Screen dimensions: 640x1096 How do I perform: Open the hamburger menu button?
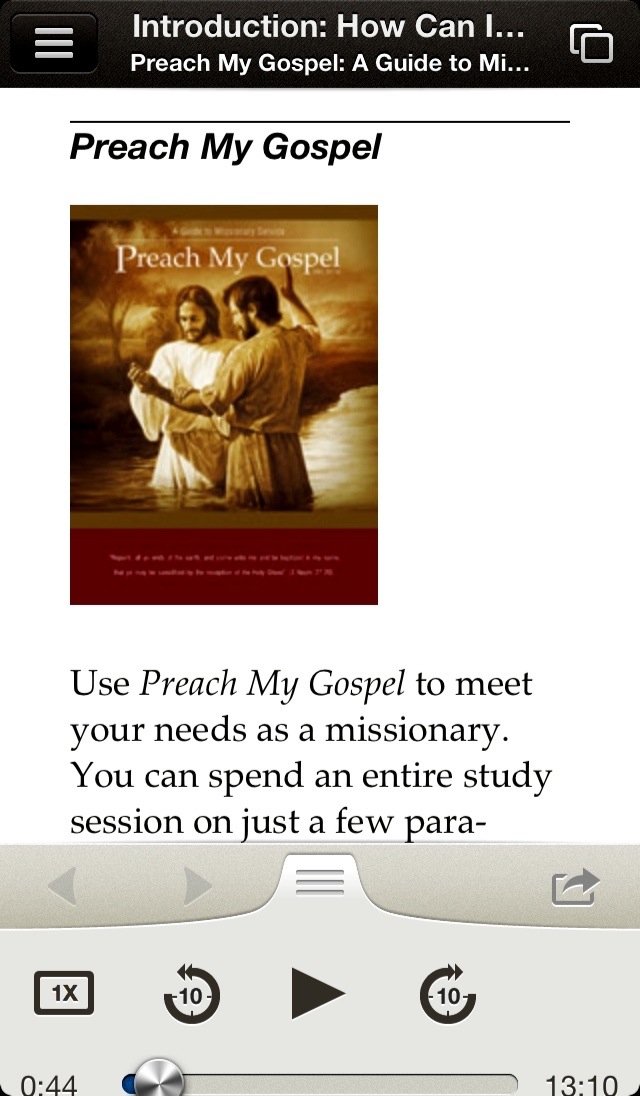[54, 43]
